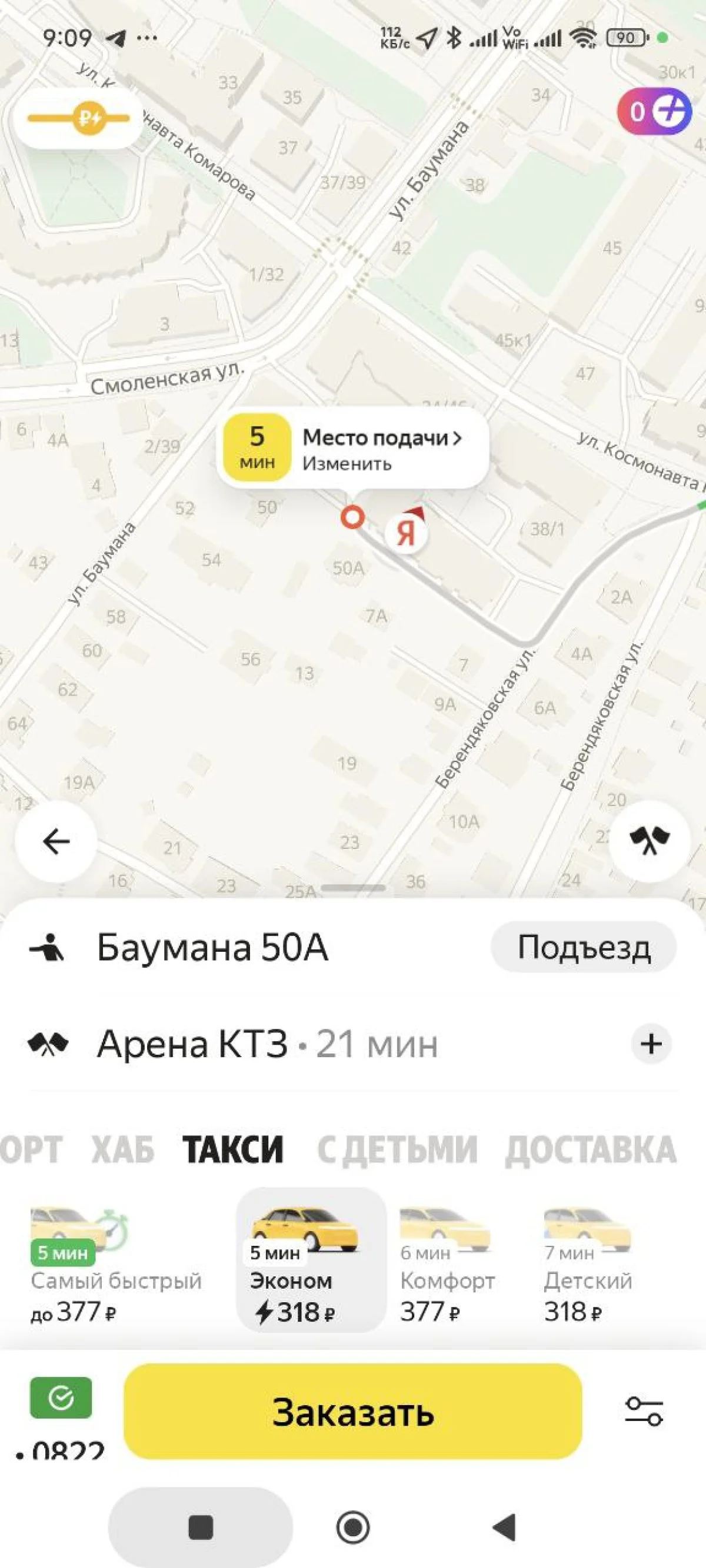Change payment card ending 0822
Viewport: 706px width, 1568px height.
(x=61, y=1418)
